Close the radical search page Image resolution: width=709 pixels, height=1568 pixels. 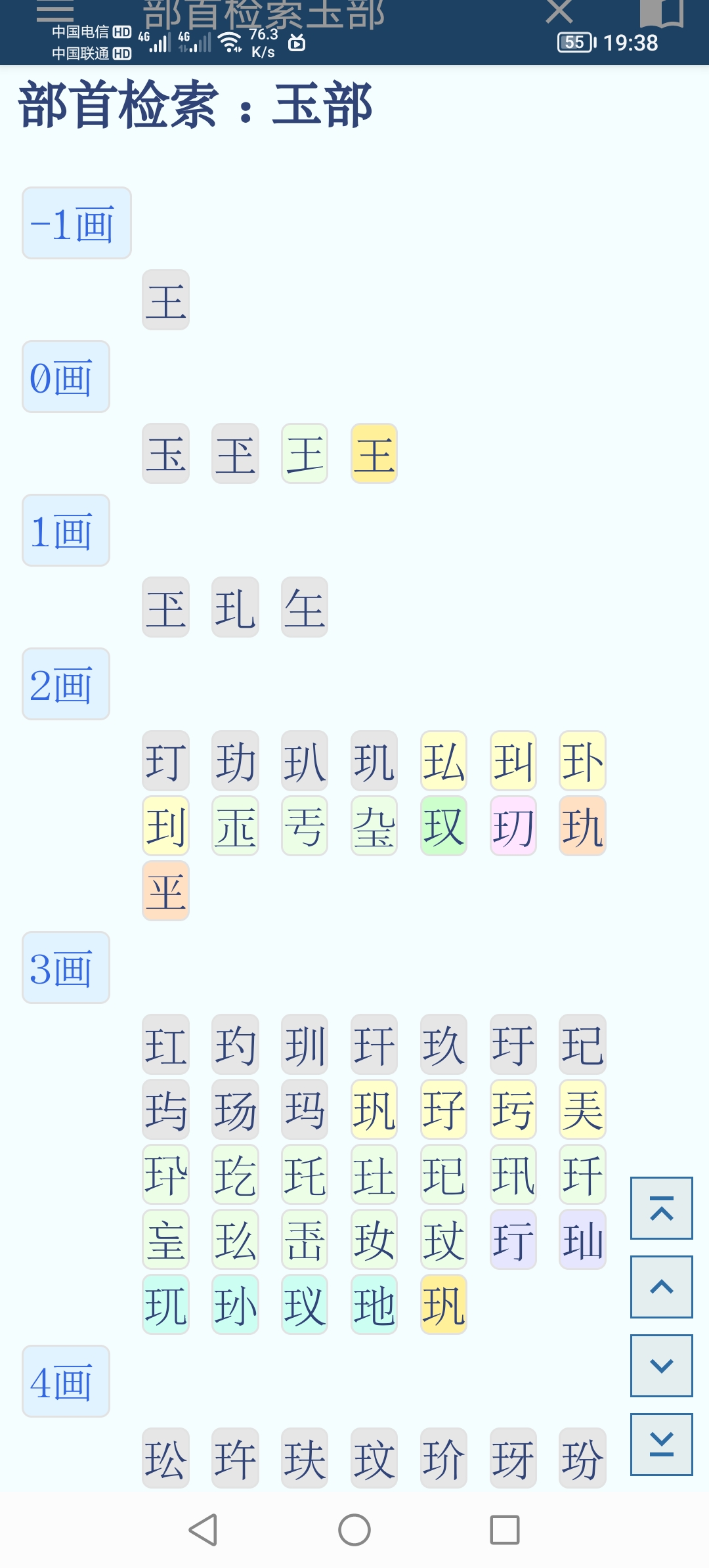(559, 11)
